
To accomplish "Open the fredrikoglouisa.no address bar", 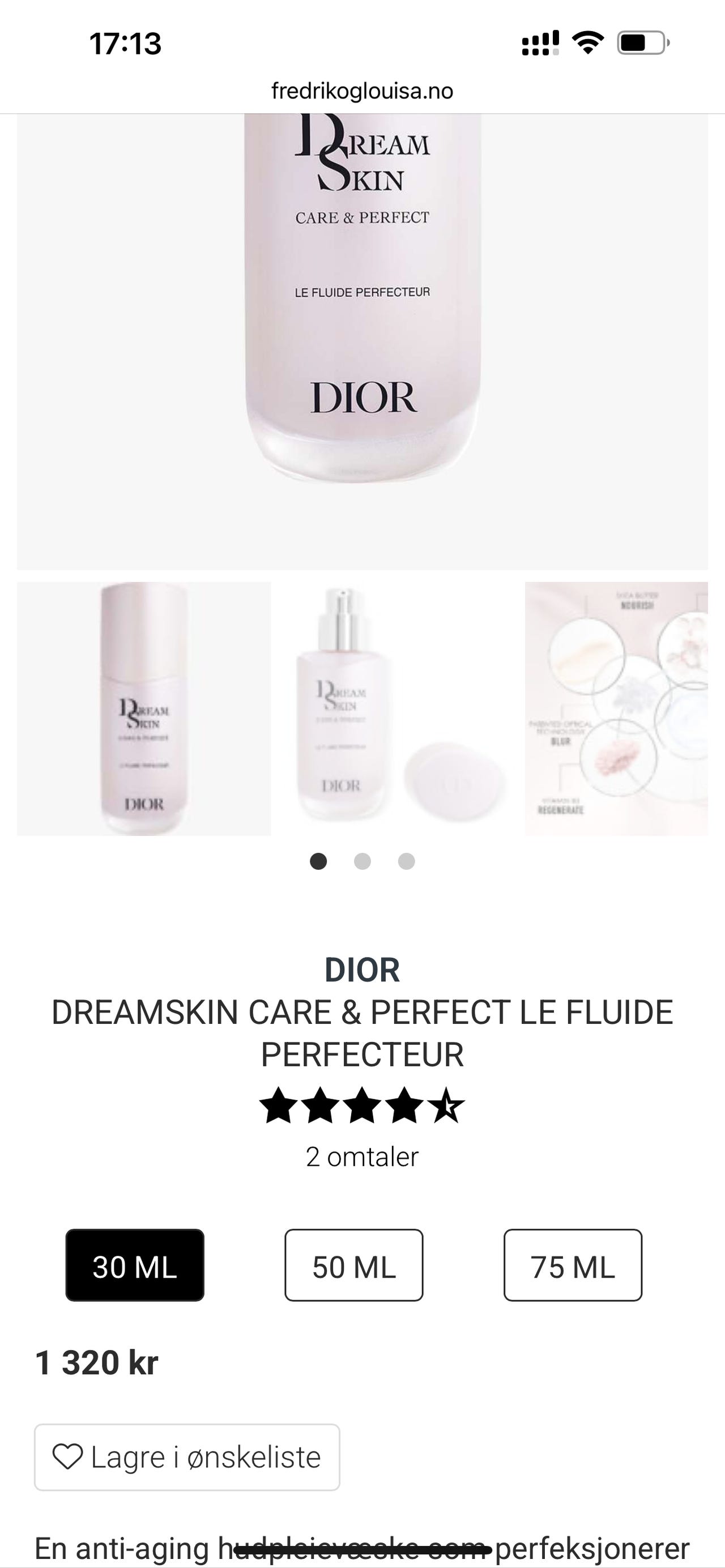I will tap(362, 91).
